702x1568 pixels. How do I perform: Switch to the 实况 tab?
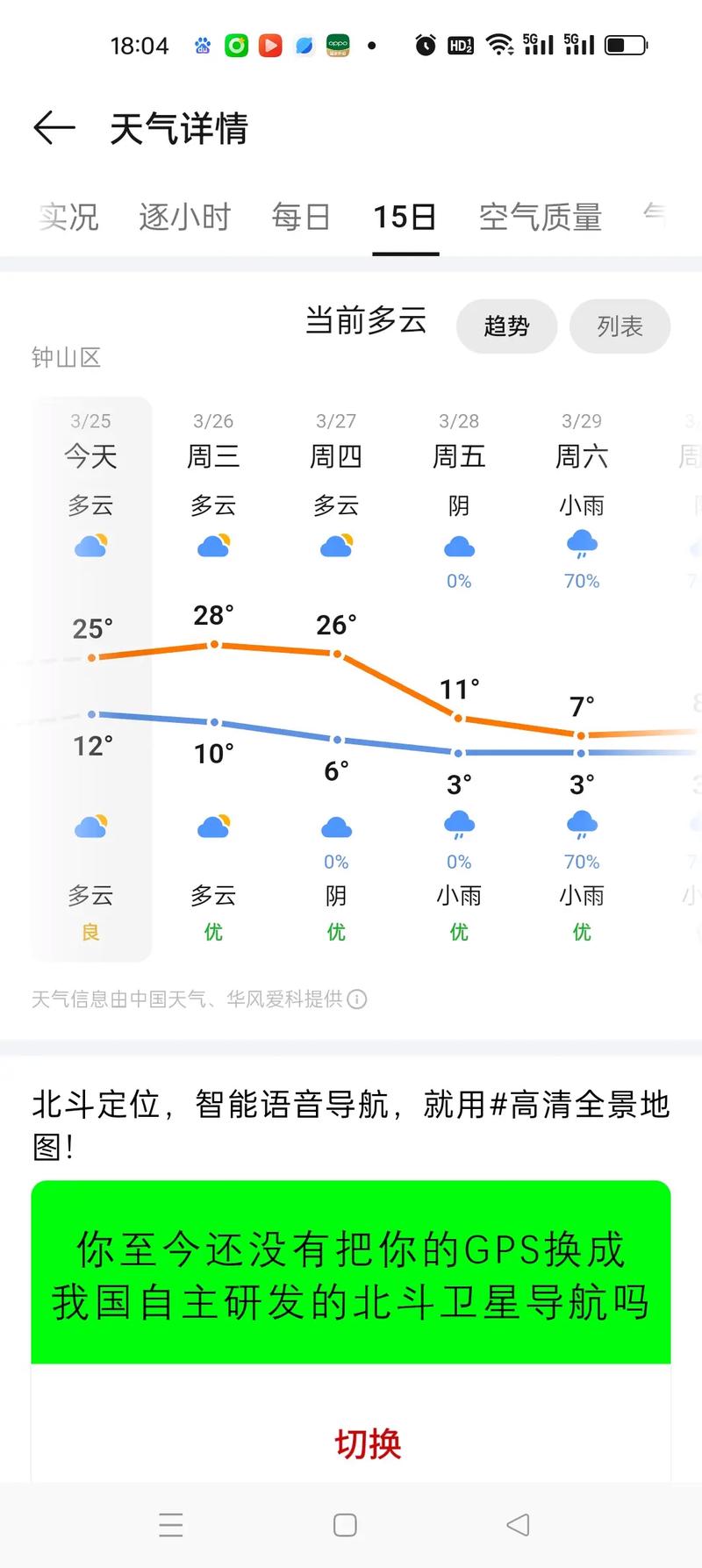coord(68,218)
